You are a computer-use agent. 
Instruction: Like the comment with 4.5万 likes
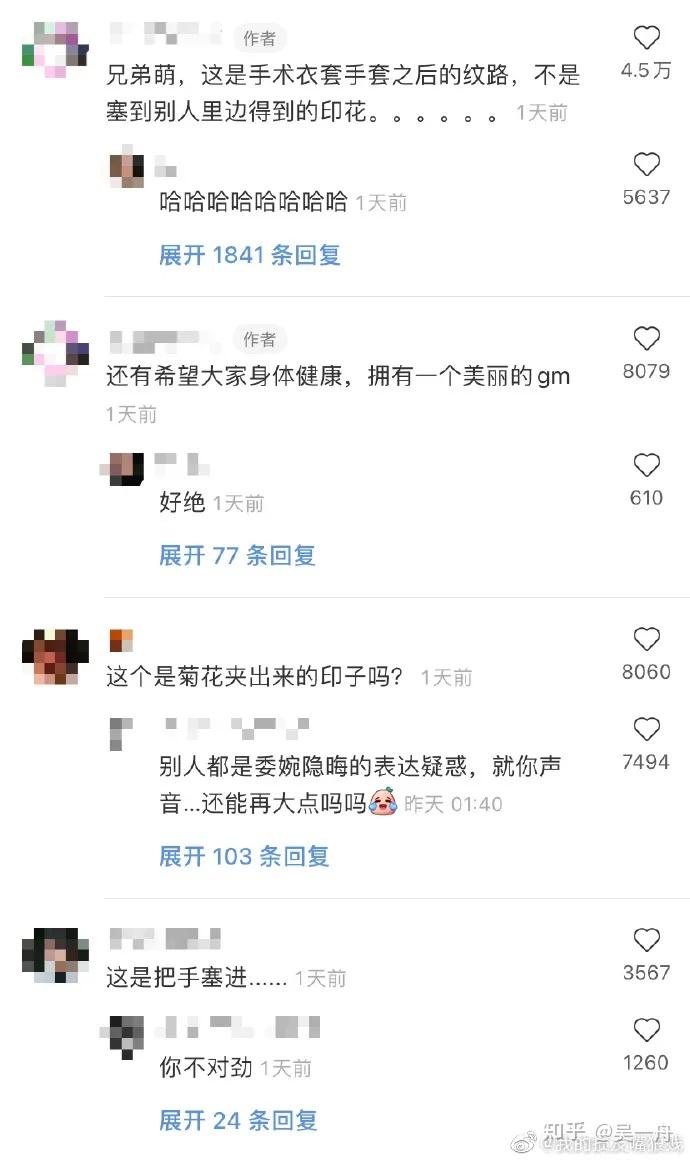(x=647, y=39)
